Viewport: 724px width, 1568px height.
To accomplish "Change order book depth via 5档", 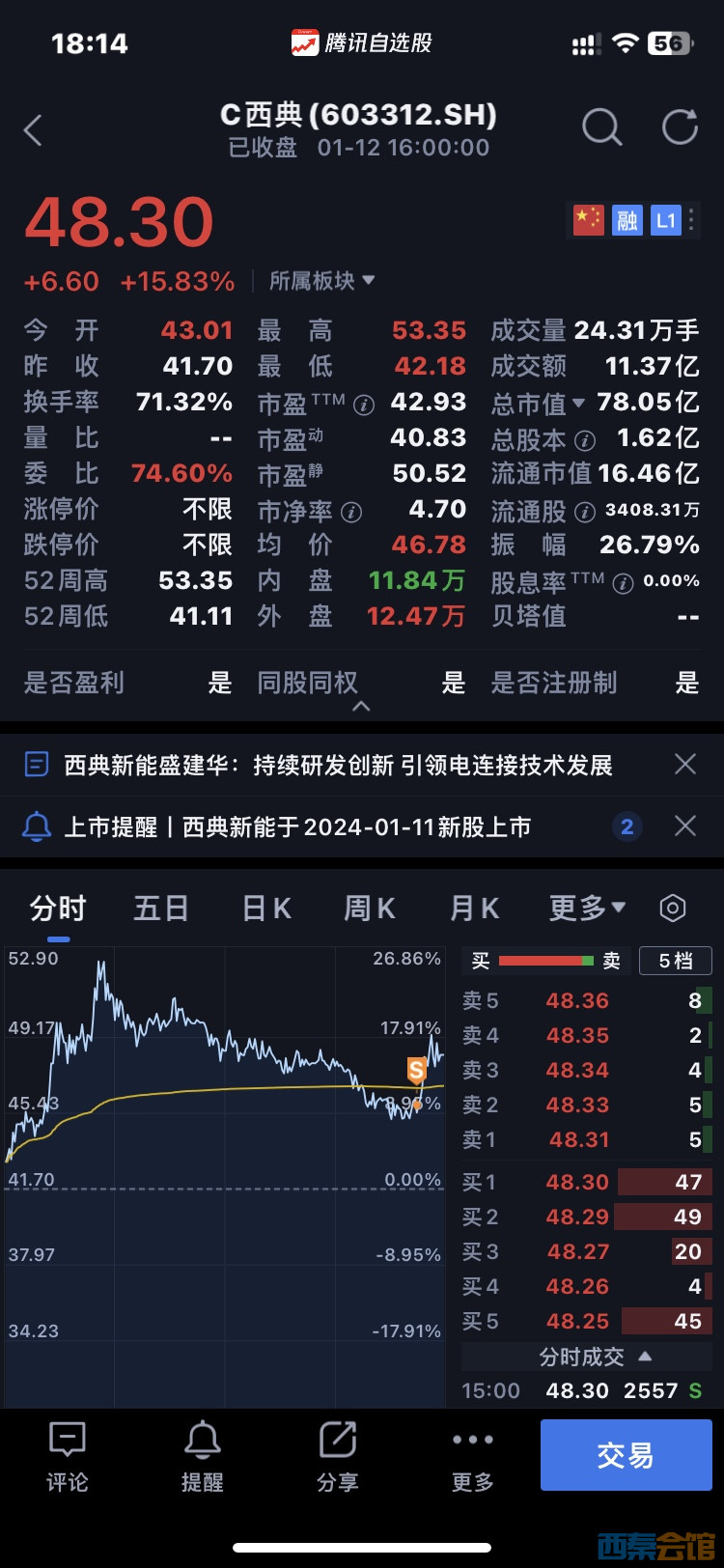I will click(676, 961).
